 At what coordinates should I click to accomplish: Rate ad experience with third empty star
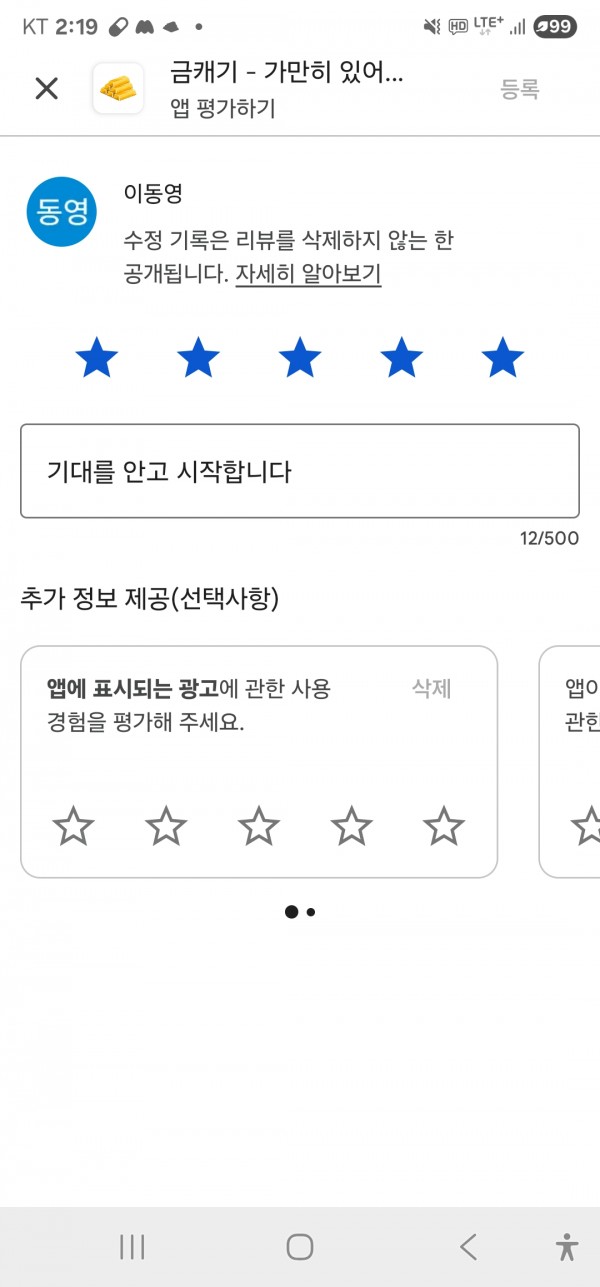[259, 827]
